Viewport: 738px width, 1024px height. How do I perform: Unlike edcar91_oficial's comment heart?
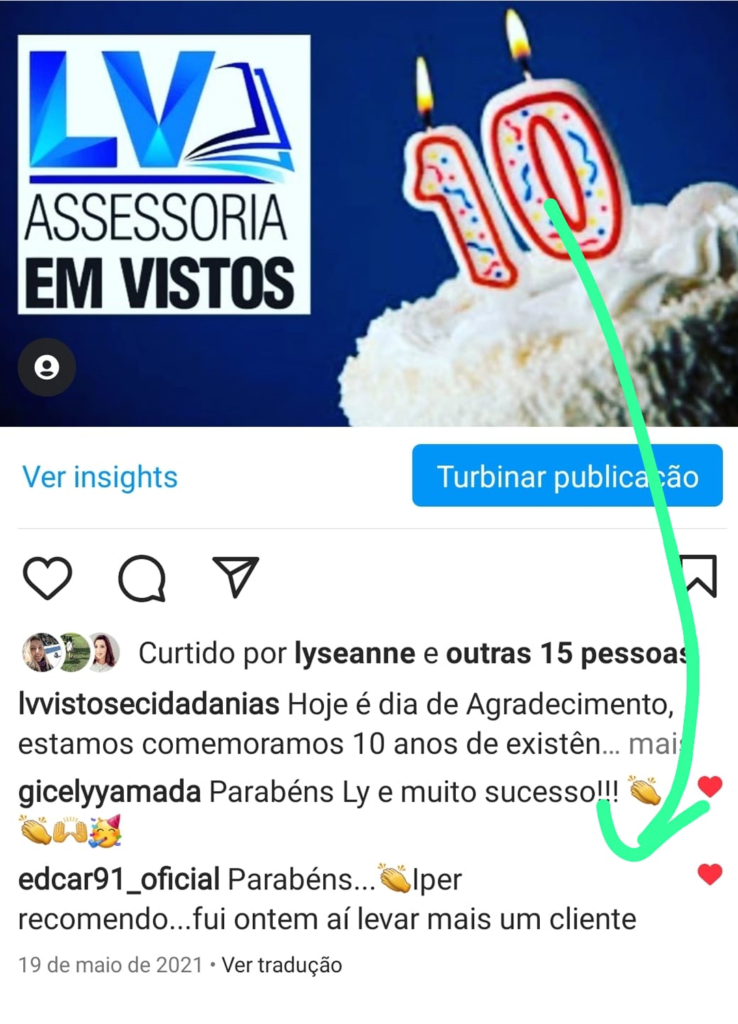point(710,873)
